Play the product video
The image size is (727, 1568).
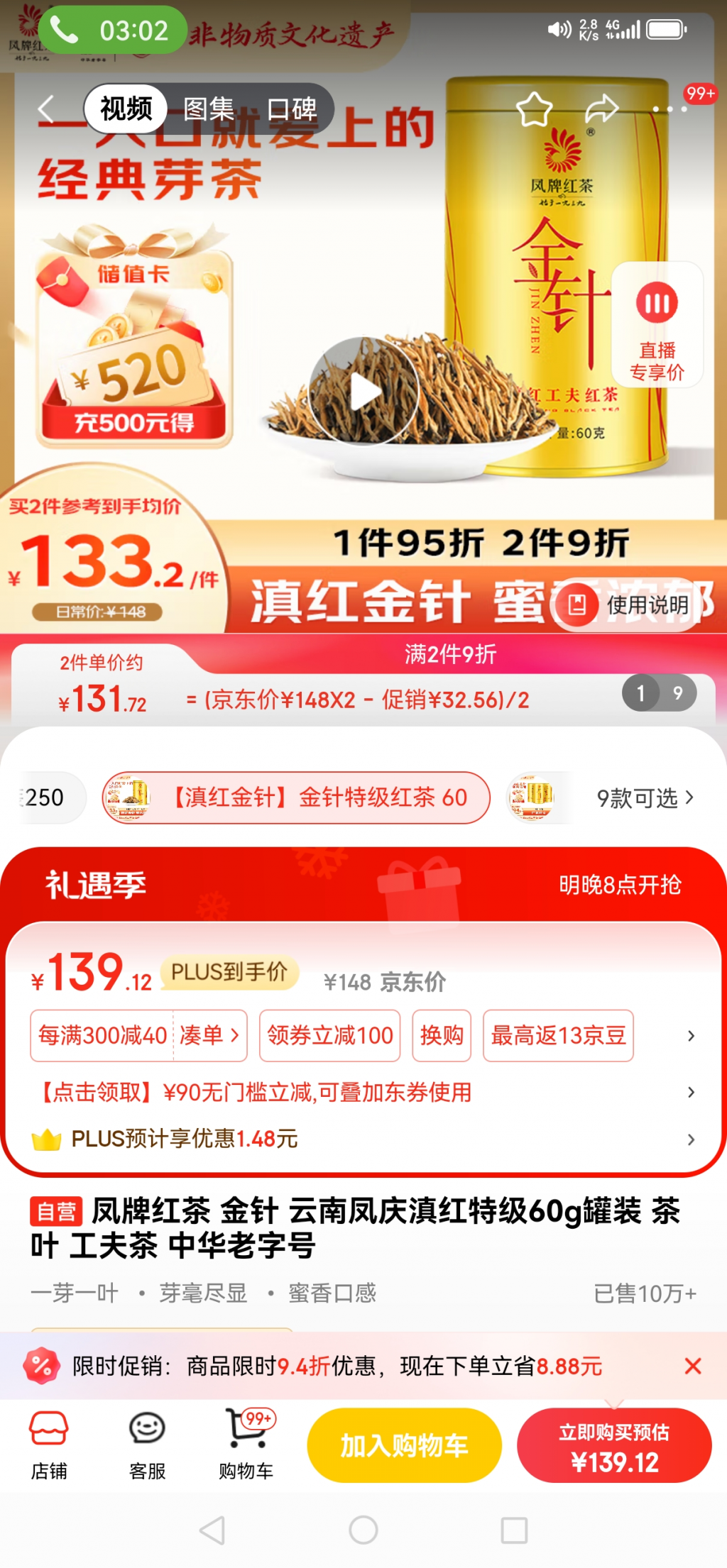[365, 391]
